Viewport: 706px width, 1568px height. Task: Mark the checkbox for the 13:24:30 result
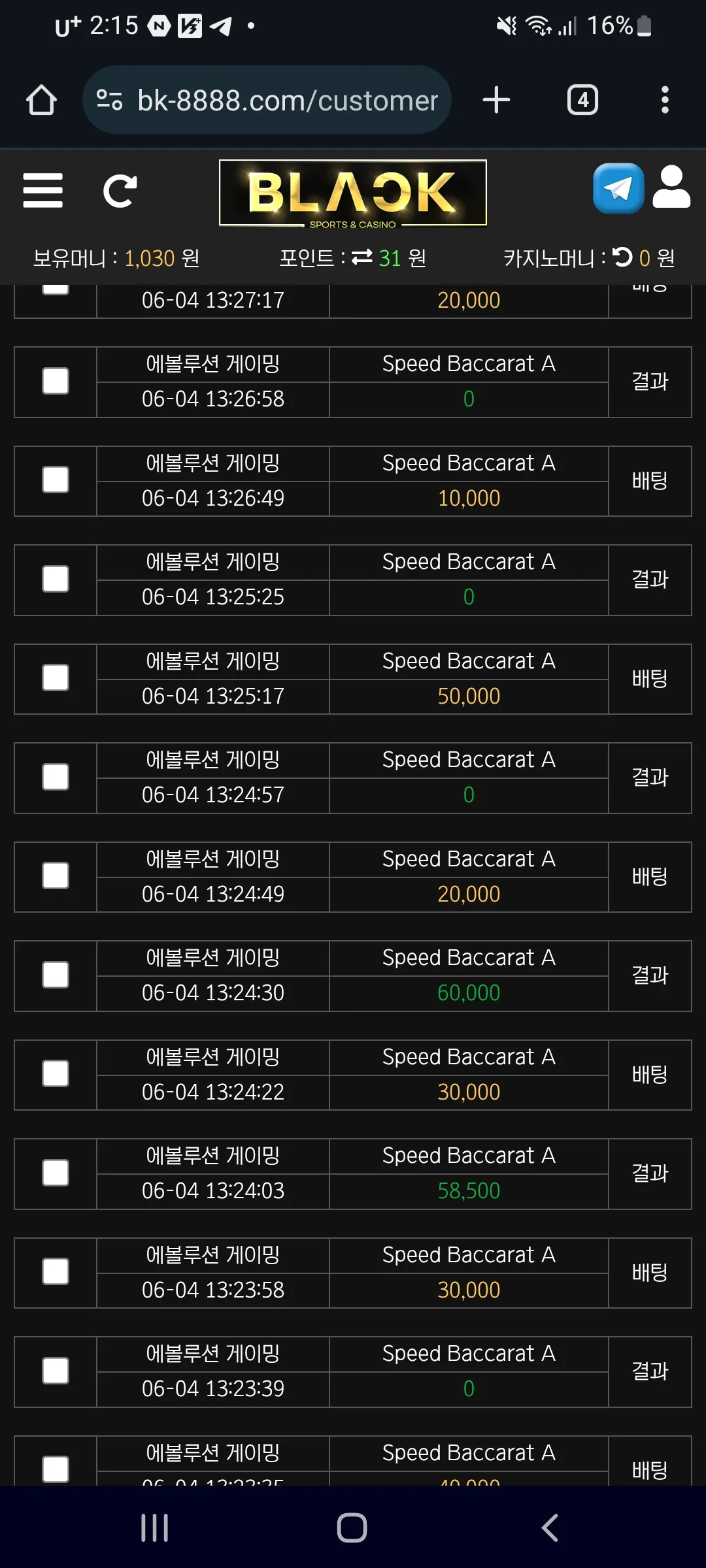click(56, 975)
